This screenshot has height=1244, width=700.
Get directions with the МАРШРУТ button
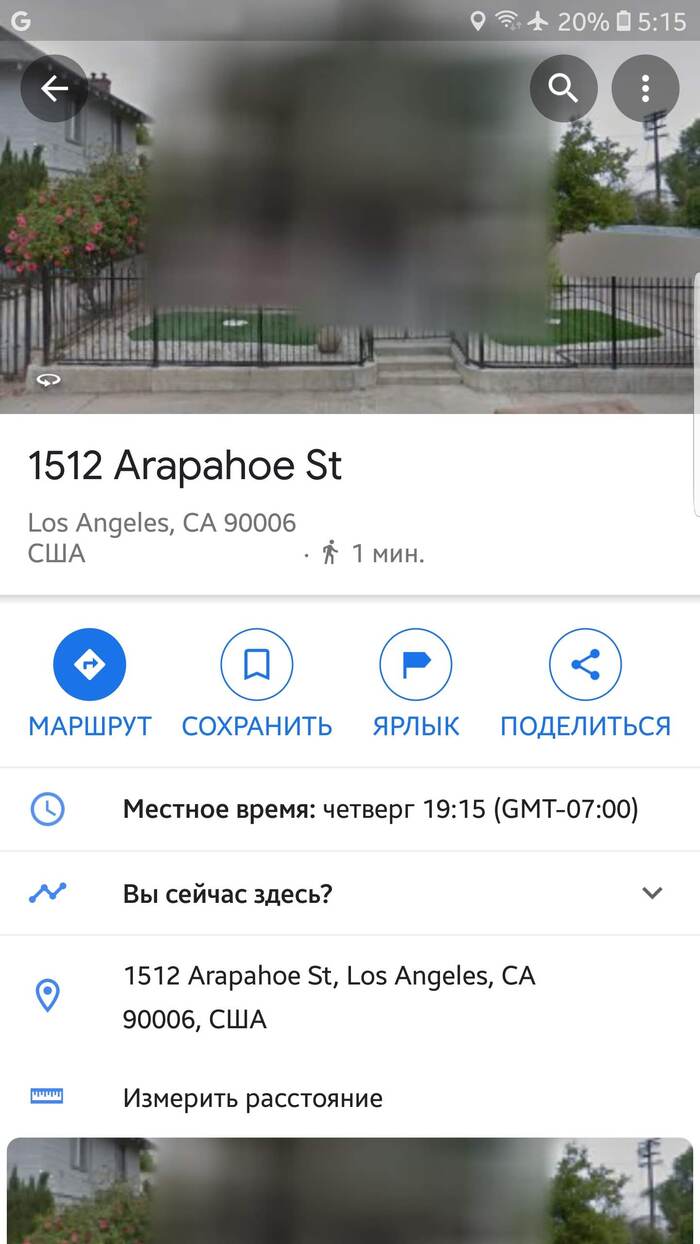[x=90, y=682]
